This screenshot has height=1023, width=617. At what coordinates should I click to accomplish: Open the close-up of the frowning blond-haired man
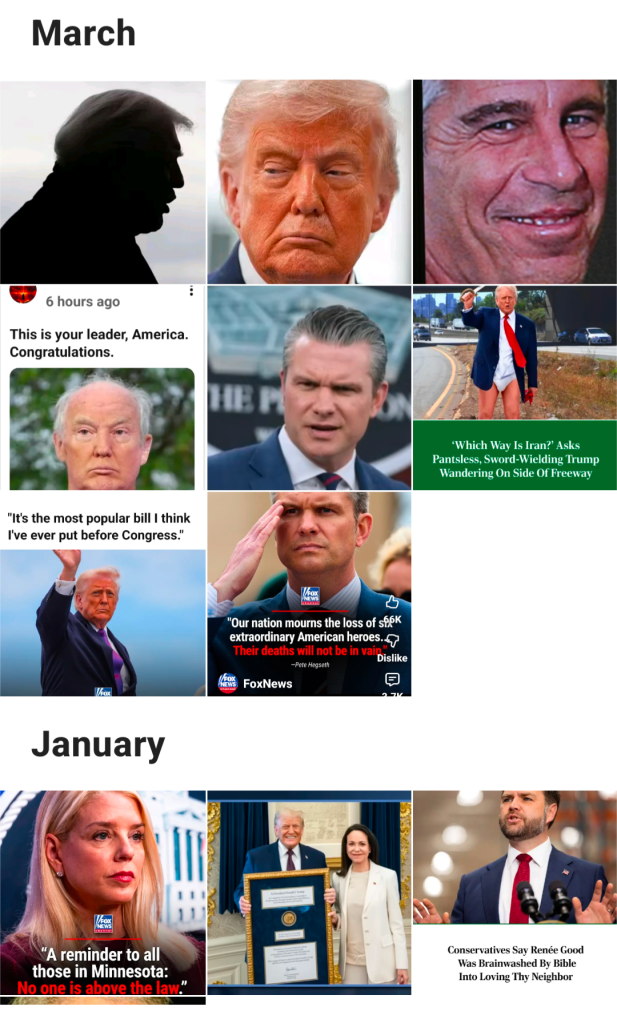click(308, 181)
